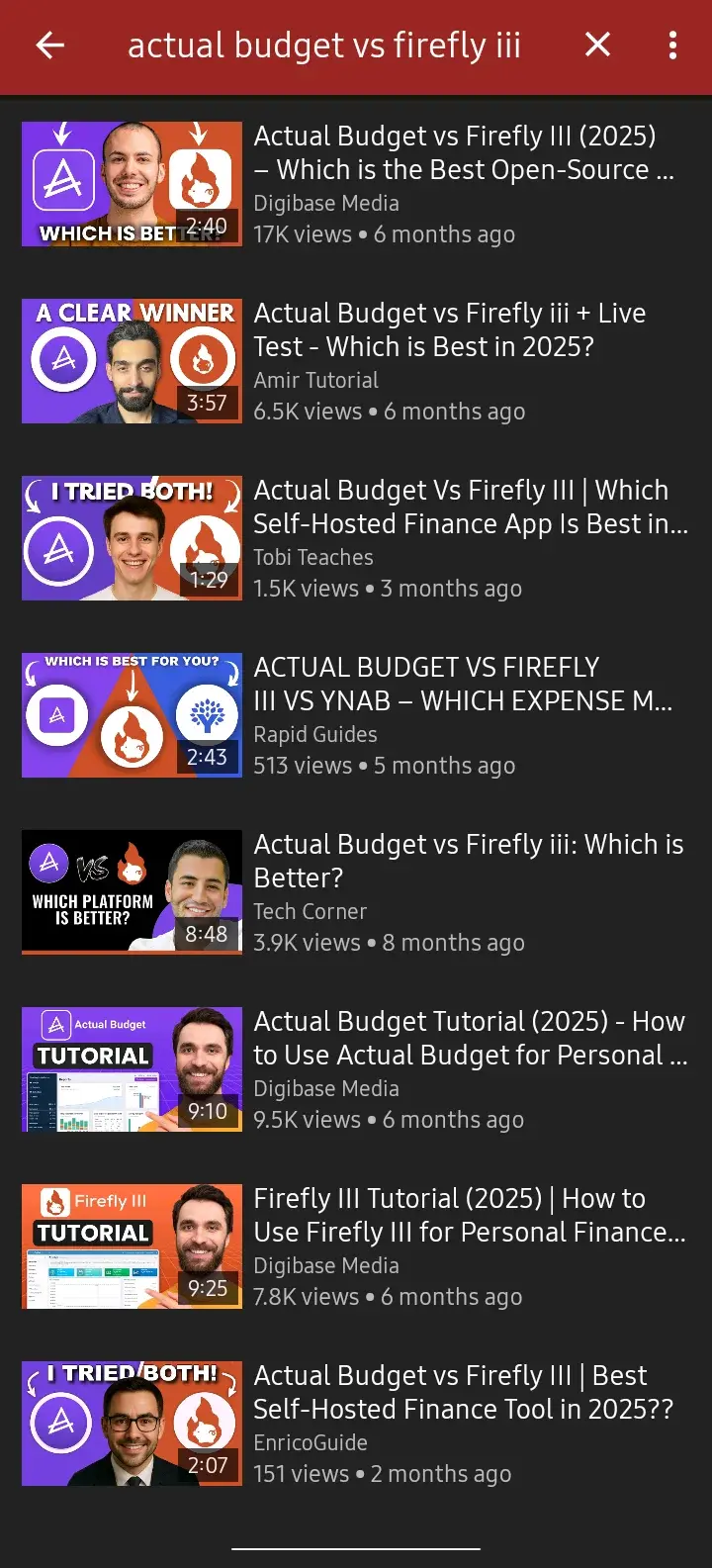Go back using the top arrow
This screenshot has height=1568, width=712.
[49, 45]
